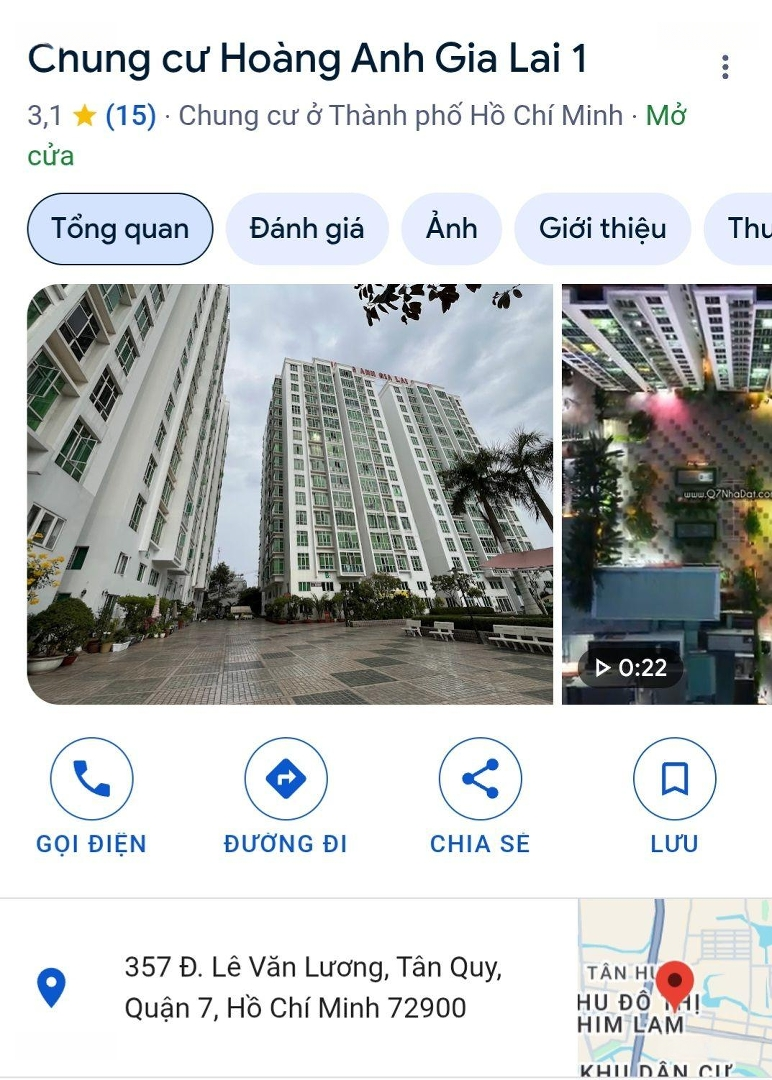Tap the address 357 Đ. Lê Văn Lương
Screen dimensions: 772x1080
click(310, 967)
